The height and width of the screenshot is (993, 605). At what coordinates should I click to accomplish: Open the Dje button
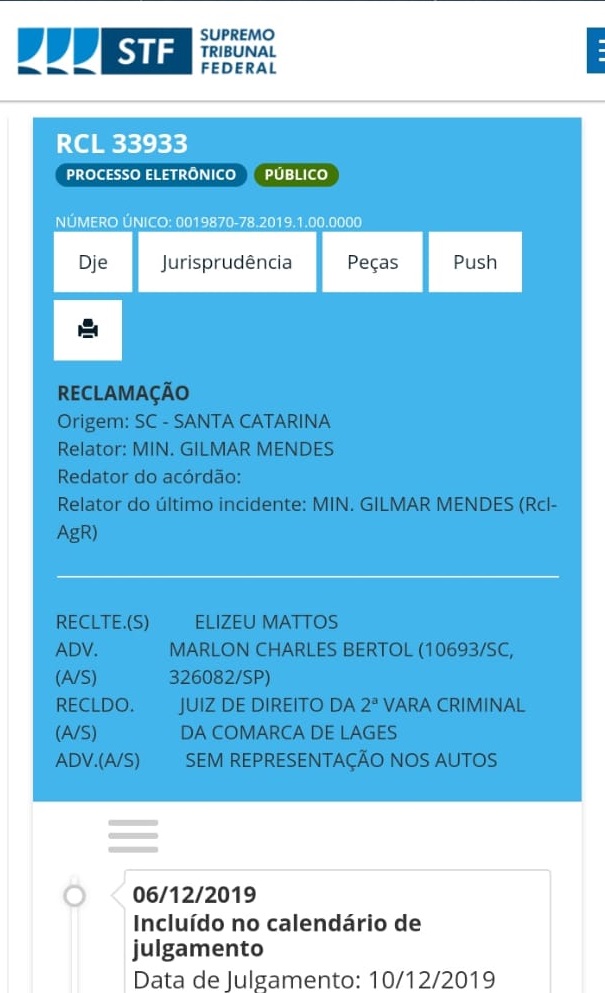pos(92,262)
